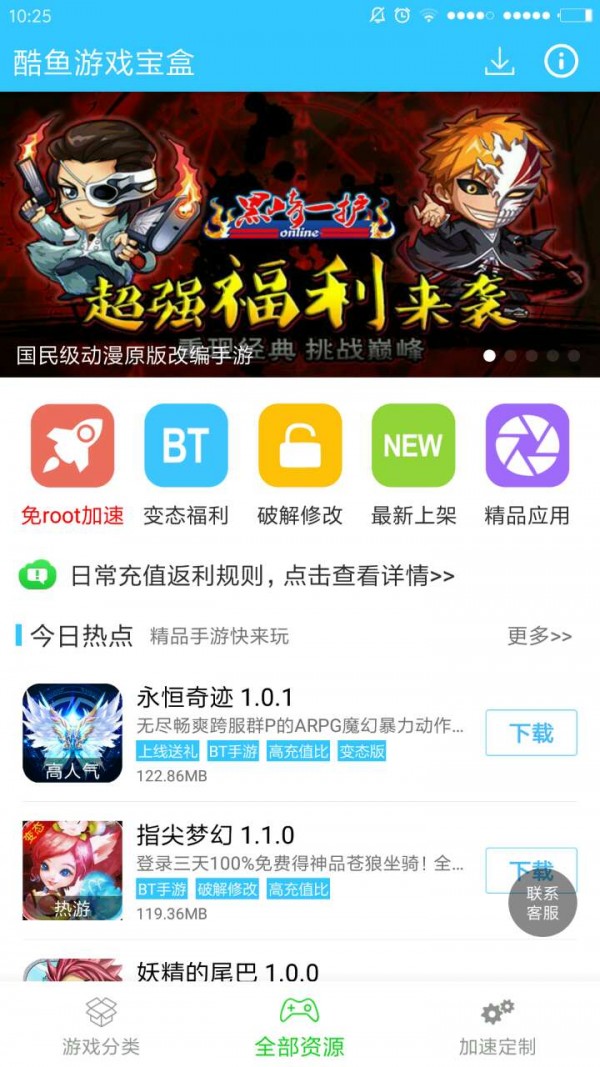Open the info icon in the header

click(x=561, y=61)
